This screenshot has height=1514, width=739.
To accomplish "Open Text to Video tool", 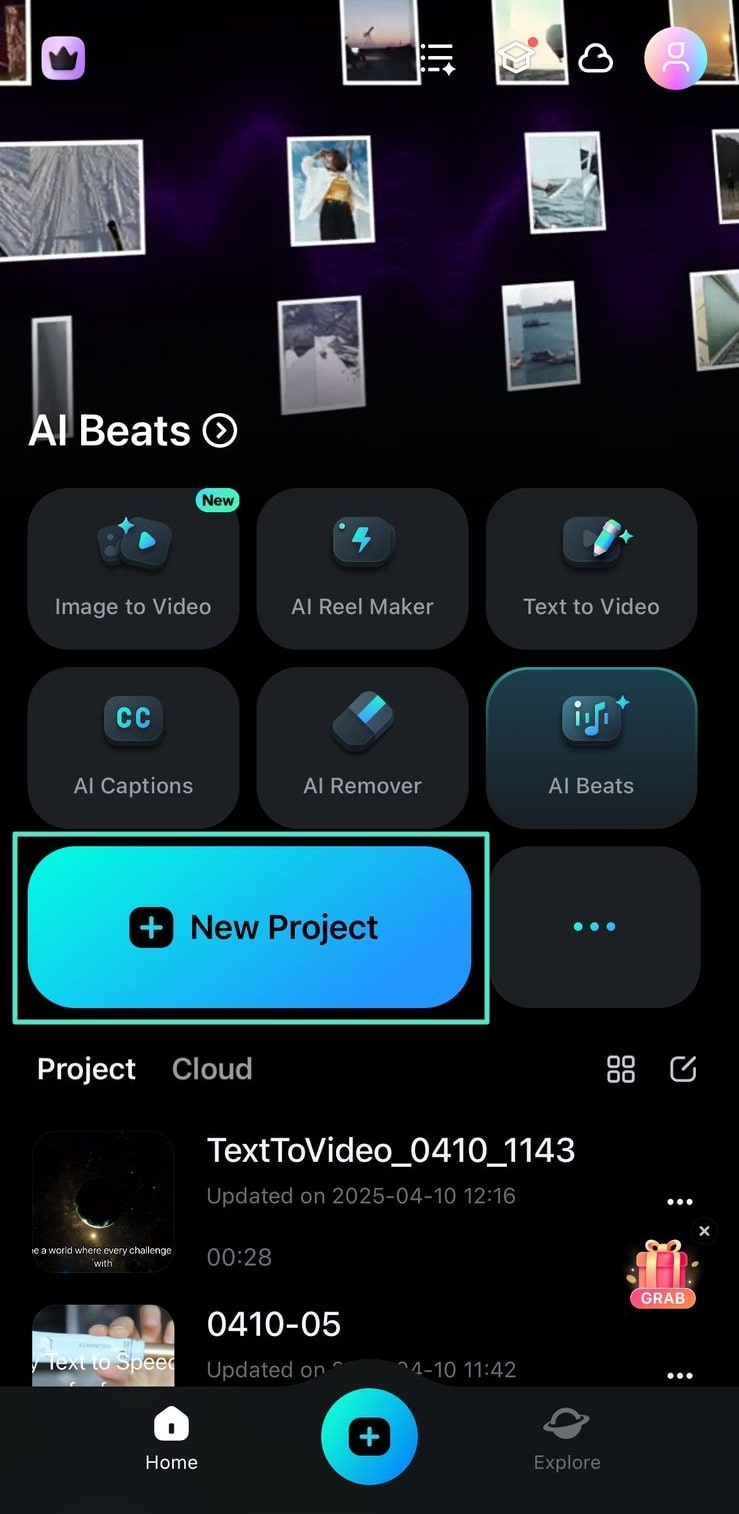I will point(591,568).
